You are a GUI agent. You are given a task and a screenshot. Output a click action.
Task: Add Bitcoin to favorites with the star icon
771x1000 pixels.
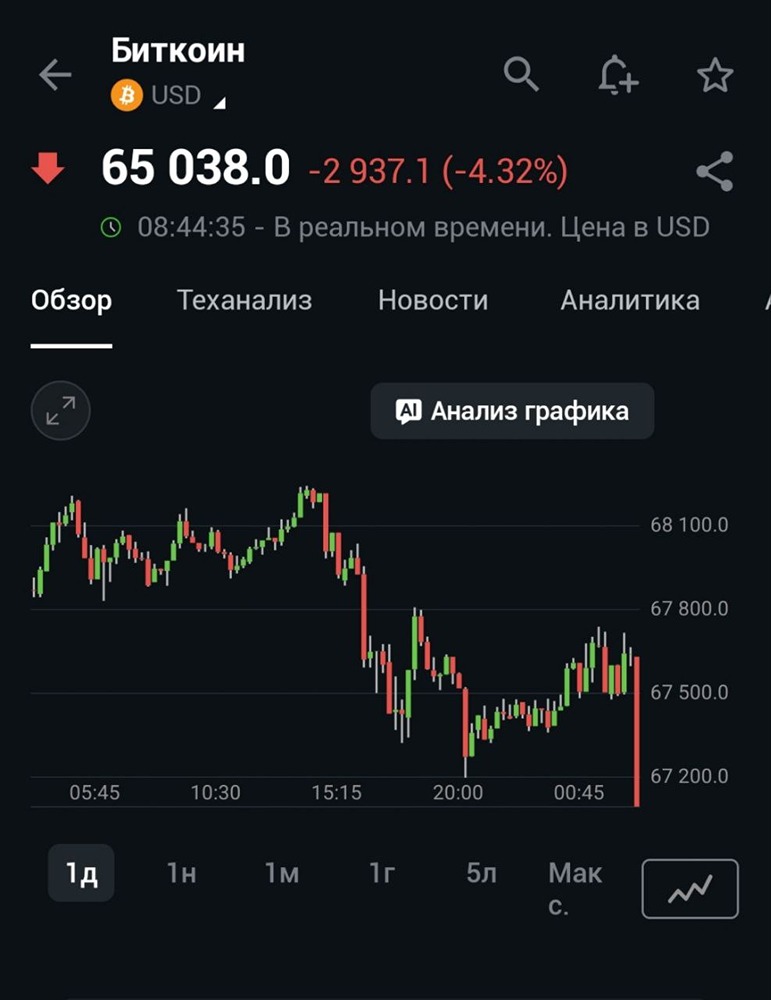click(716, 75)
